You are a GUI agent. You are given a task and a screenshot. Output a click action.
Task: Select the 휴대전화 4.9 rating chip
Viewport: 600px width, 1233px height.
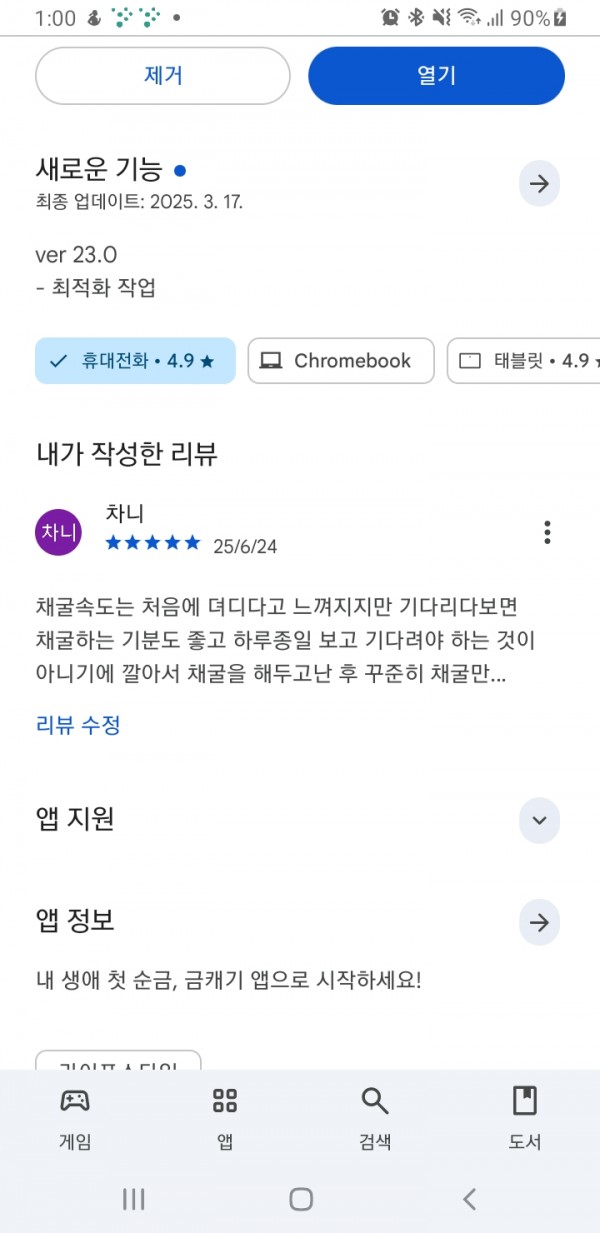135,361
